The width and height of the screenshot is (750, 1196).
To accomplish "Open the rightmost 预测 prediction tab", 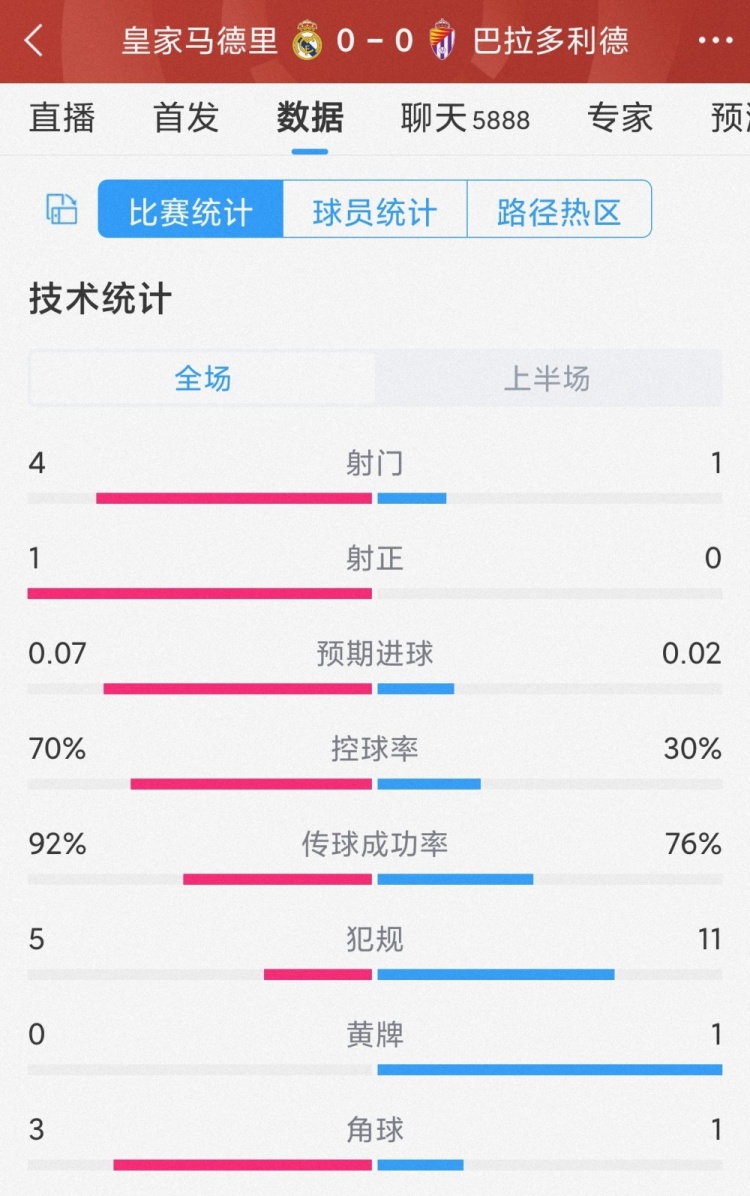I will tap(732, 118).
